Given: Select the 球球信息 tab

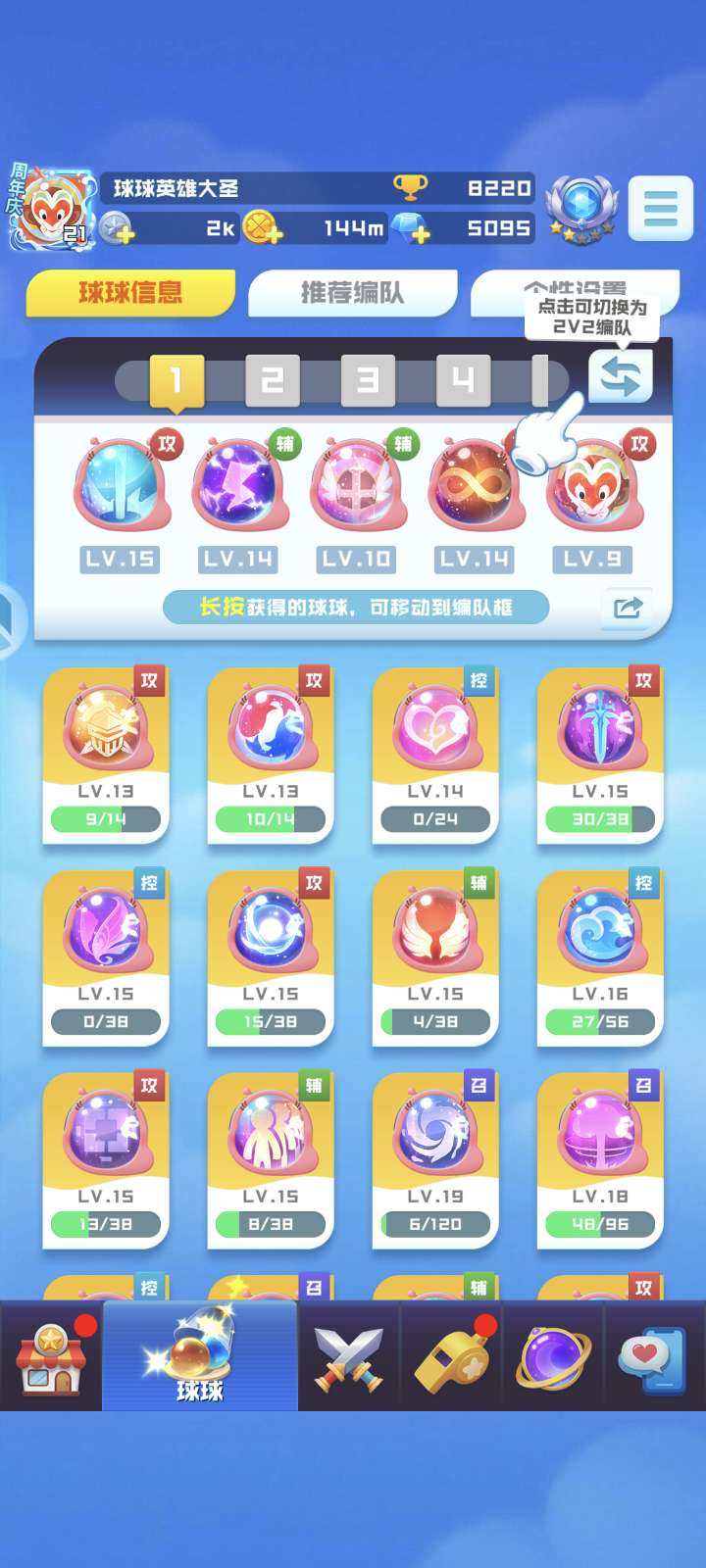Looking at the screenshot, I should tap(130, 293).
